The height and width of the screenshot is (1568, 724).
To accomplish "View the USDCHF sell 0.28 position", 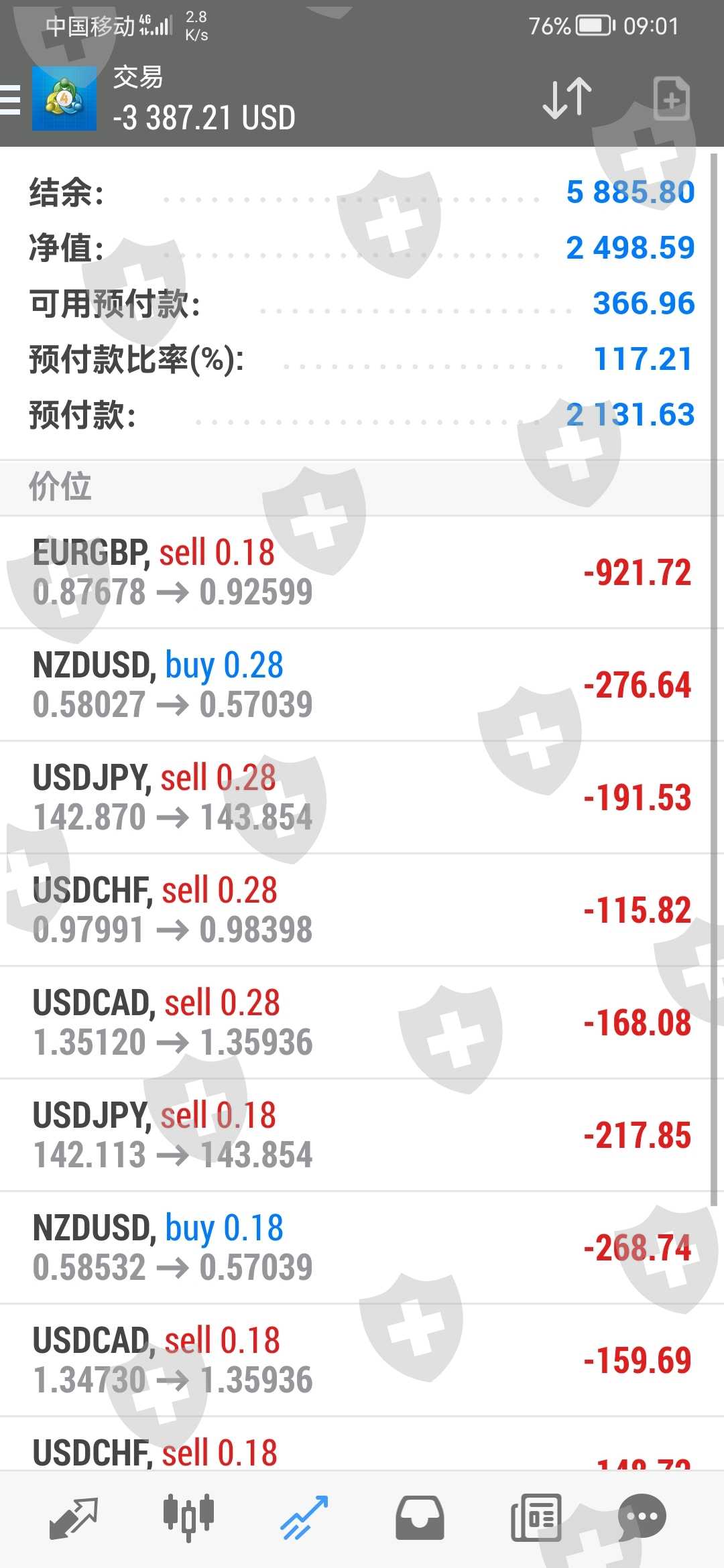I will pos(362,910).
